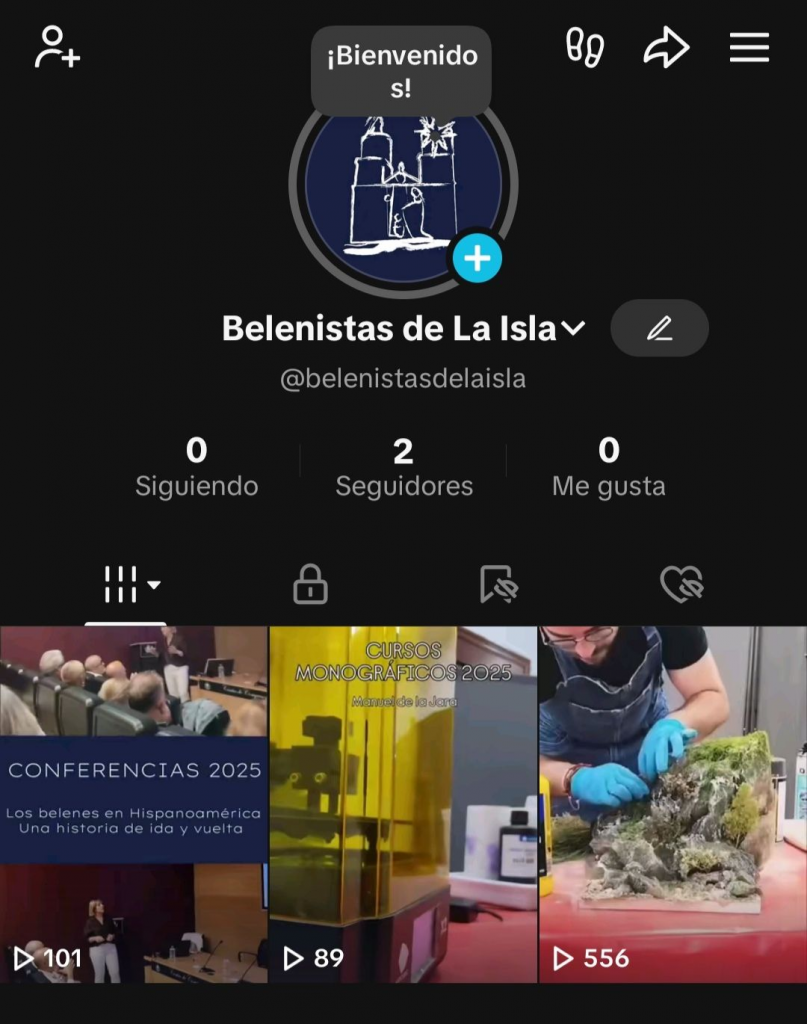This screenshot has height=1024, width=807.
Task: Open the Me gusta count
Action: click(x=608, y=467)
